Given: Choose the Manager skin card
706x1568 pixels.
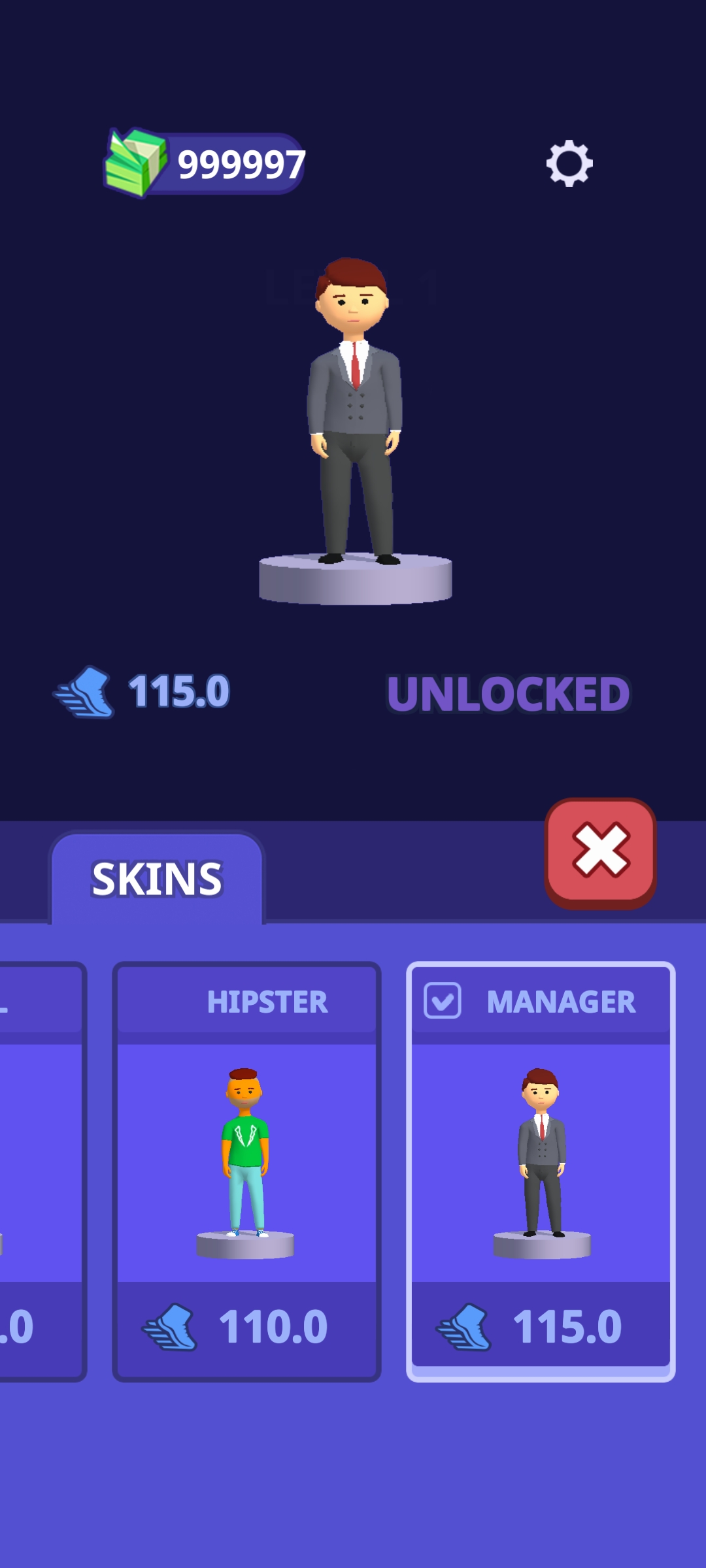Looking at the screenshot, I should click(x=541, y=1169).
